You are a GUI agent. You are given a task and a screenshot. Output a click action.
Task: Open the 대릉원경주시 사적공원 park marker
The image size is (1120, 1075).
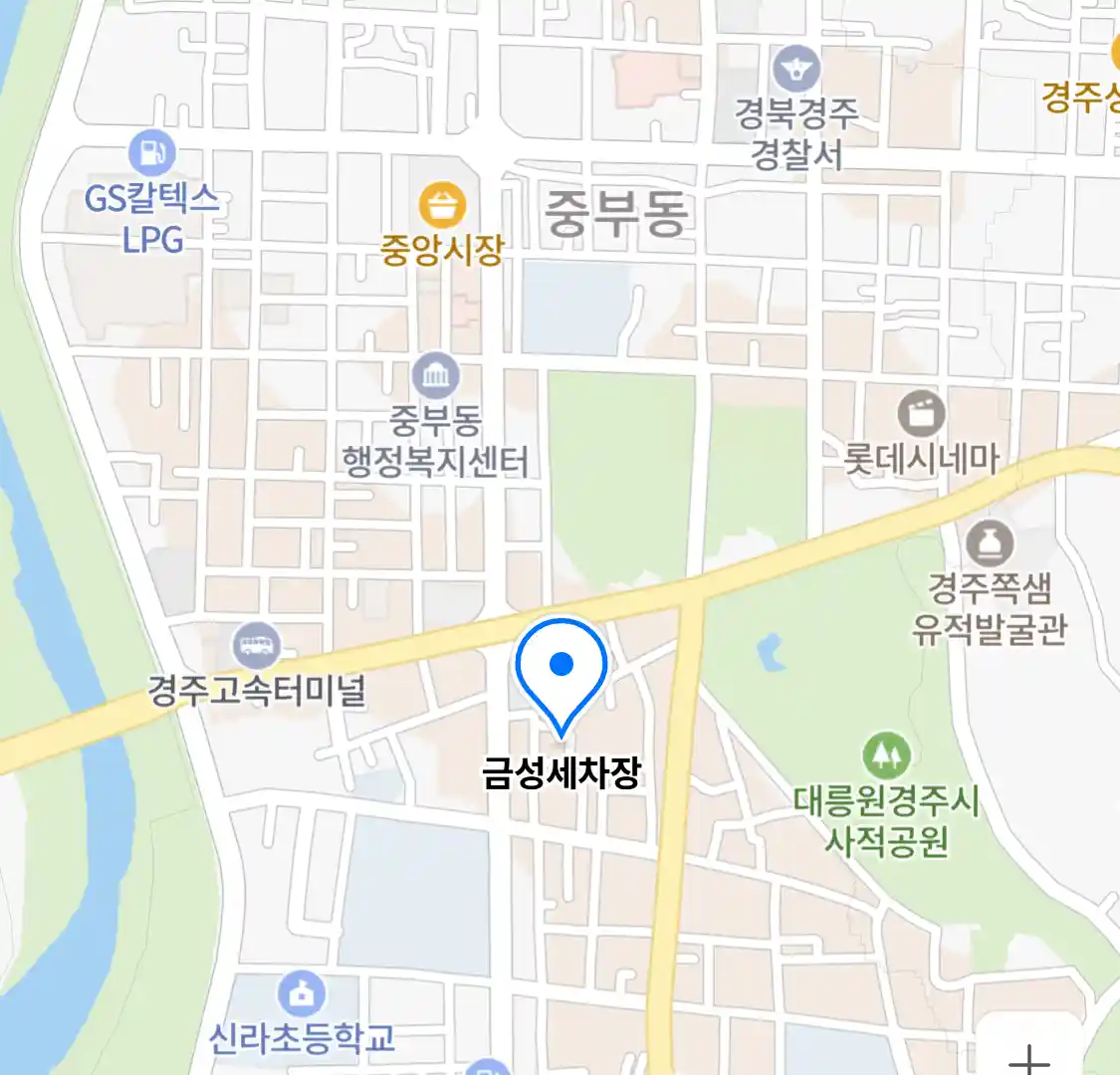coord(886,756)
